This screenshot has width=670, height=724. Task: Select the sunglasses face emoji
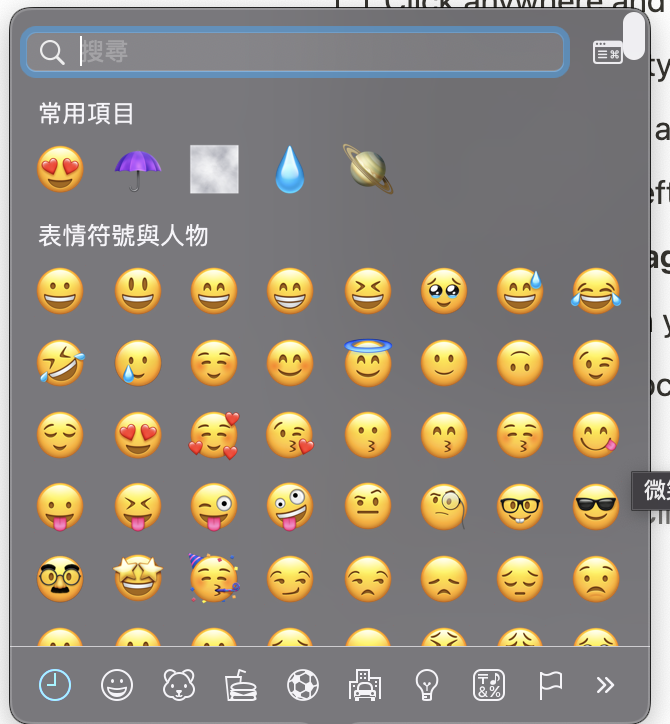pyautogui.click(x=596, y=507)
